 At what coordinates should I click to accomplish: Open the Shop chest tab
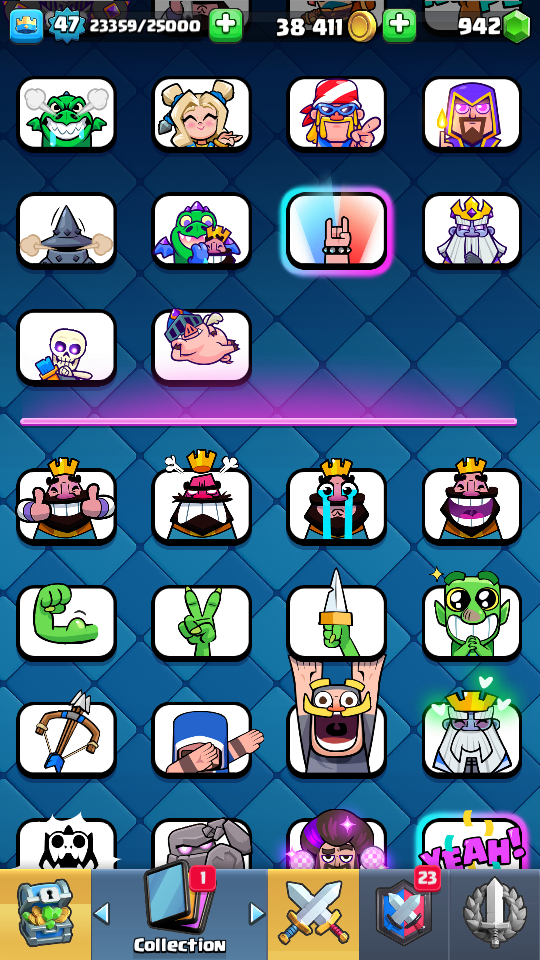tap(45, 914)
